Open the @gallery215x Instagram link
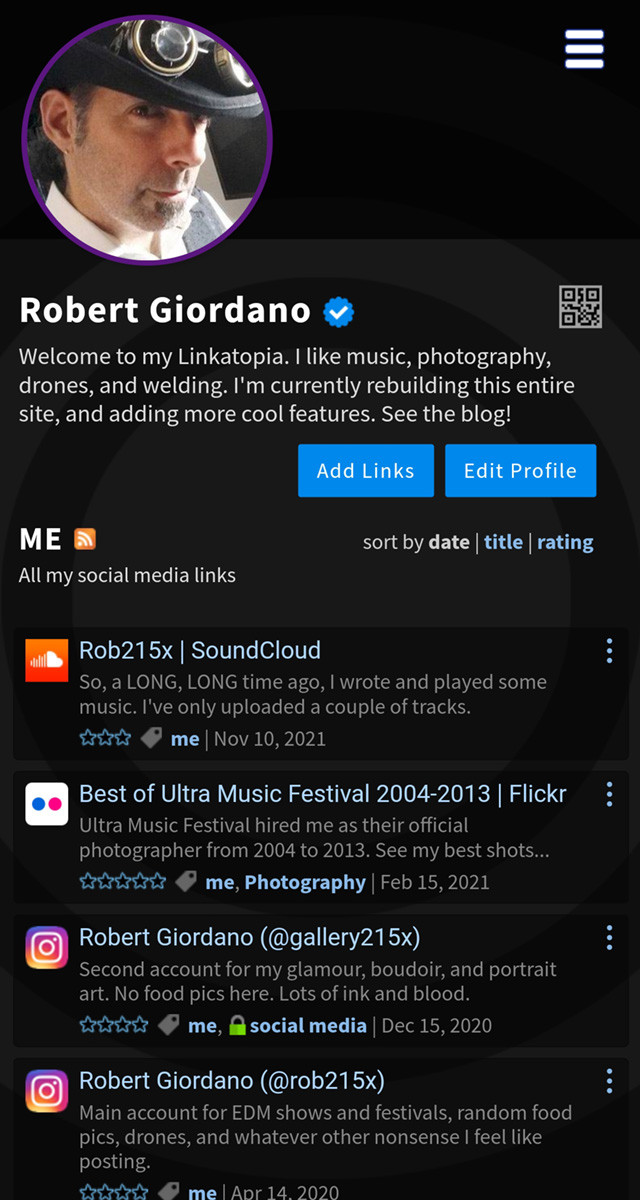This screenshot has width=640, height=1200. 249,937
